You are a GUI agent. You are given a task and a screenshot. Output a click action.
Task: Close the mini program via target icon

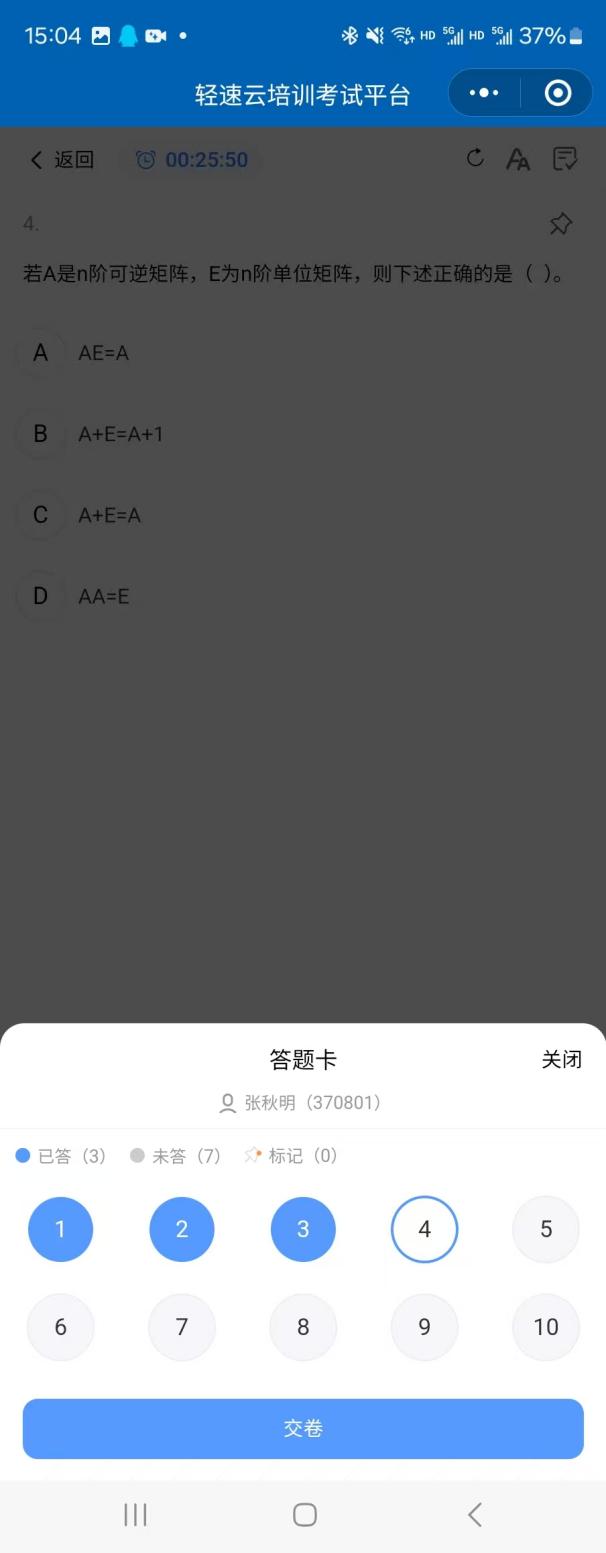tap(558, 93)
